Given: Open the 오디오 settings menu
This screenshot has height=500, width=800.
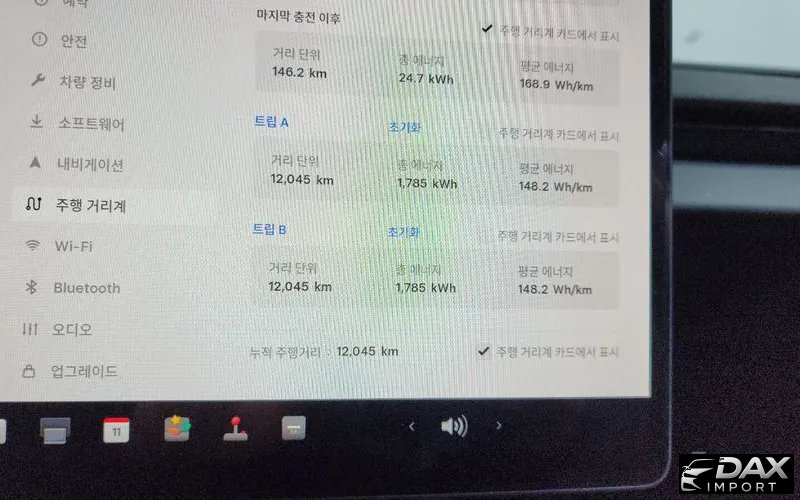Looking at the screenshot, I should pos(72,329).
